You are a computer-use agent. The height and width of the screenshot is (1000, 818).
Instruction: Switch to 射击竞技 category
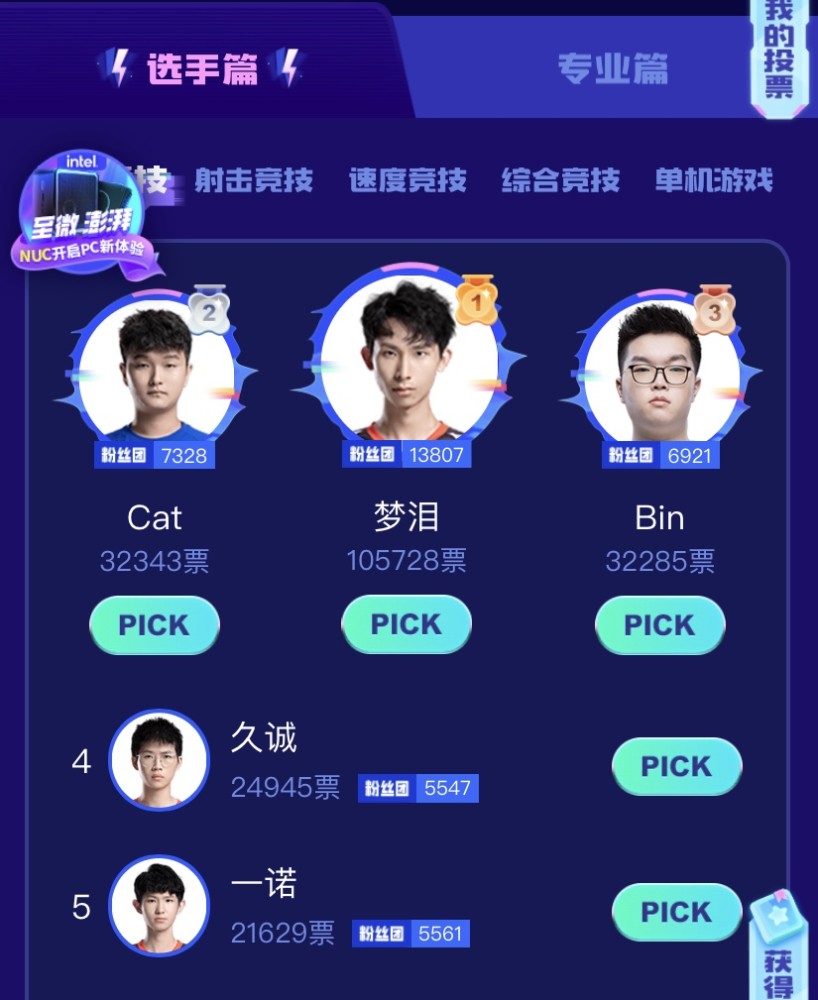[253, 180]
